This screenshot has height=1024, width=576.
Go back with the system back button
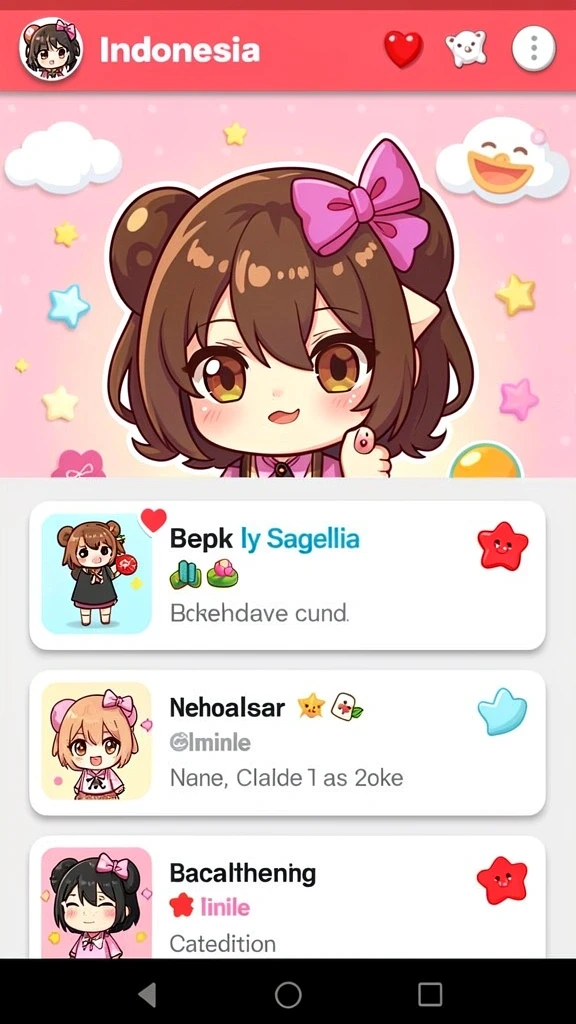148,995
